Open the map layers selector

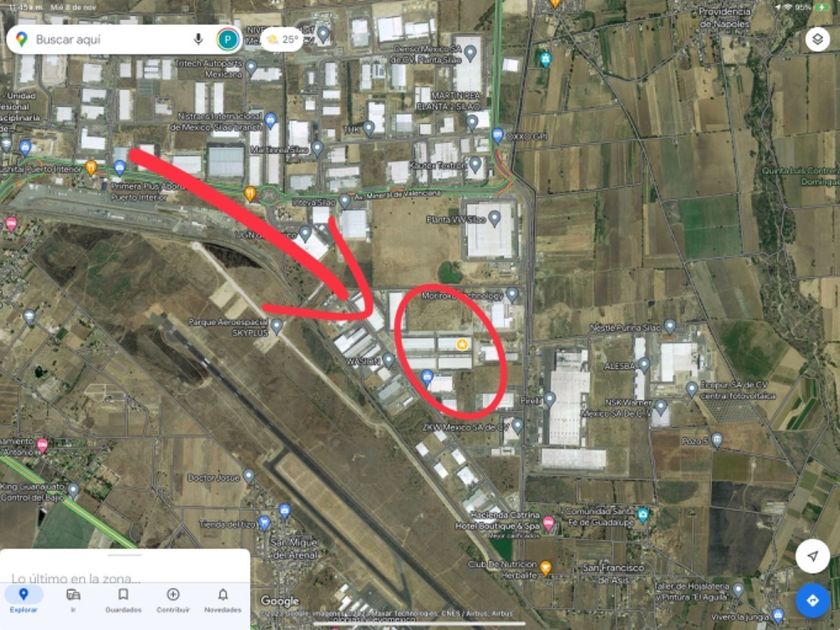tap(817, 40)
